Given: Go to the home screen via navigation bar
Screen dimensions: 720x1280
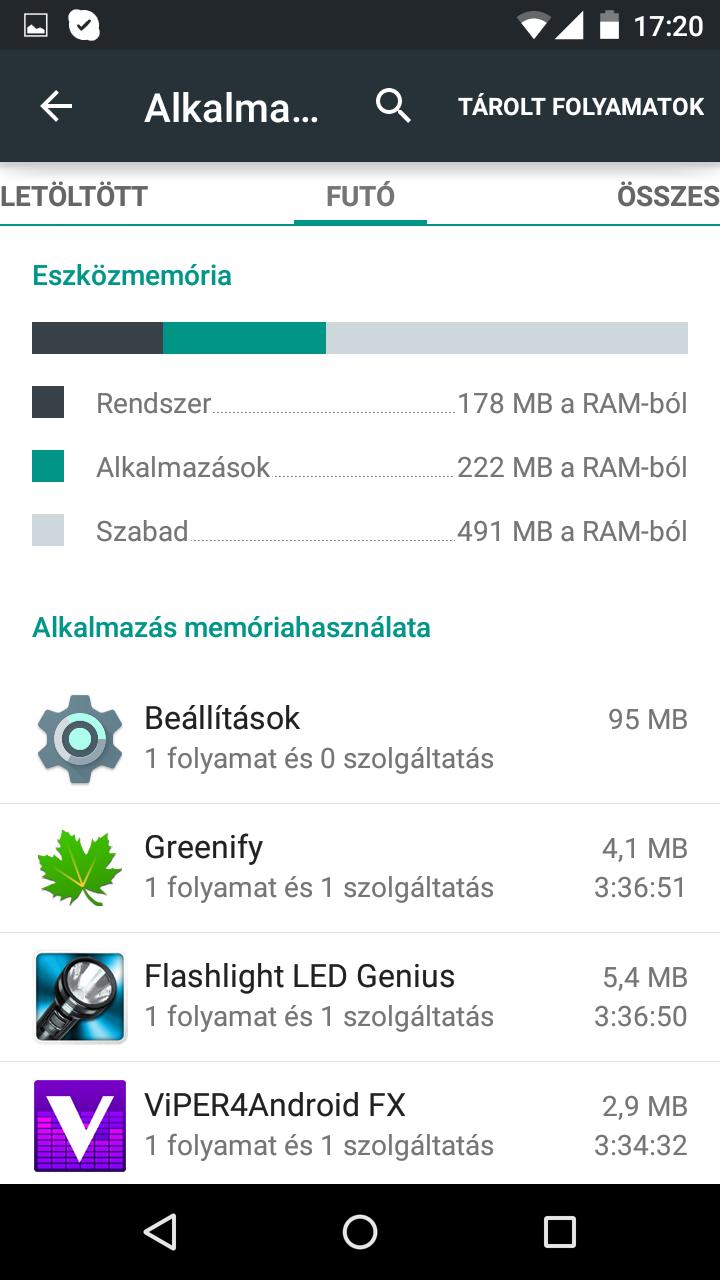Looking at the screenshot, I should pos(360,1232).
